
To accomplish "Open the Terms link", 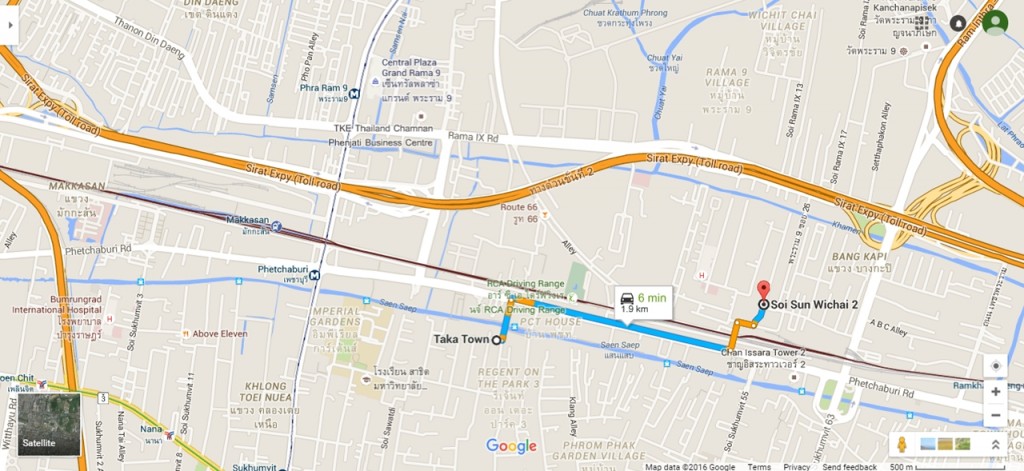I will click(x=759, y=466).
